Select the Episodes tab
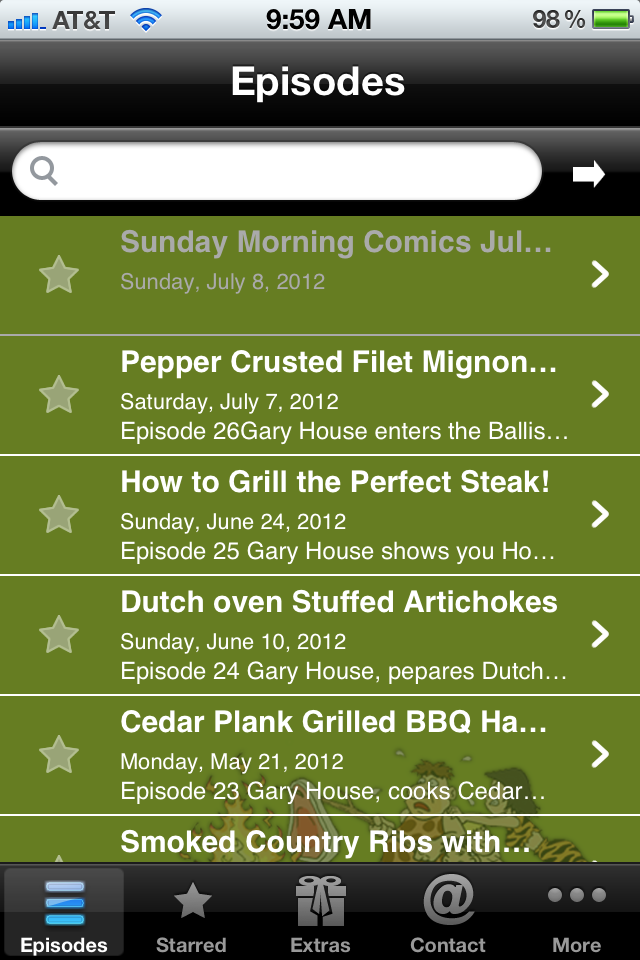 (64, 914)
